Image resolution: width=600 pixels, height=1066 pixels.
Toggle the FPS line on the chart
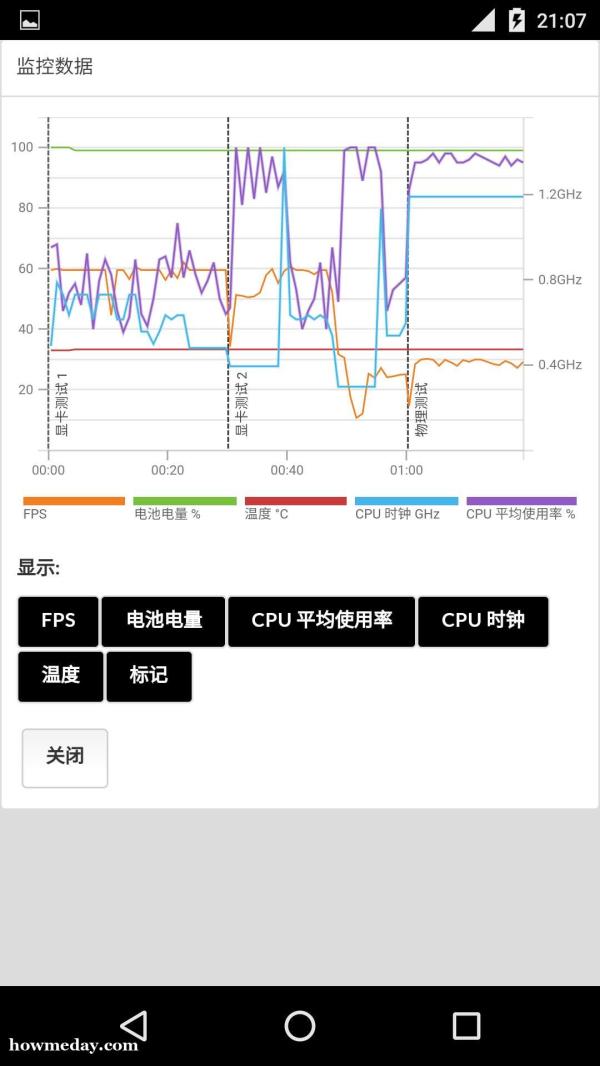58,621
